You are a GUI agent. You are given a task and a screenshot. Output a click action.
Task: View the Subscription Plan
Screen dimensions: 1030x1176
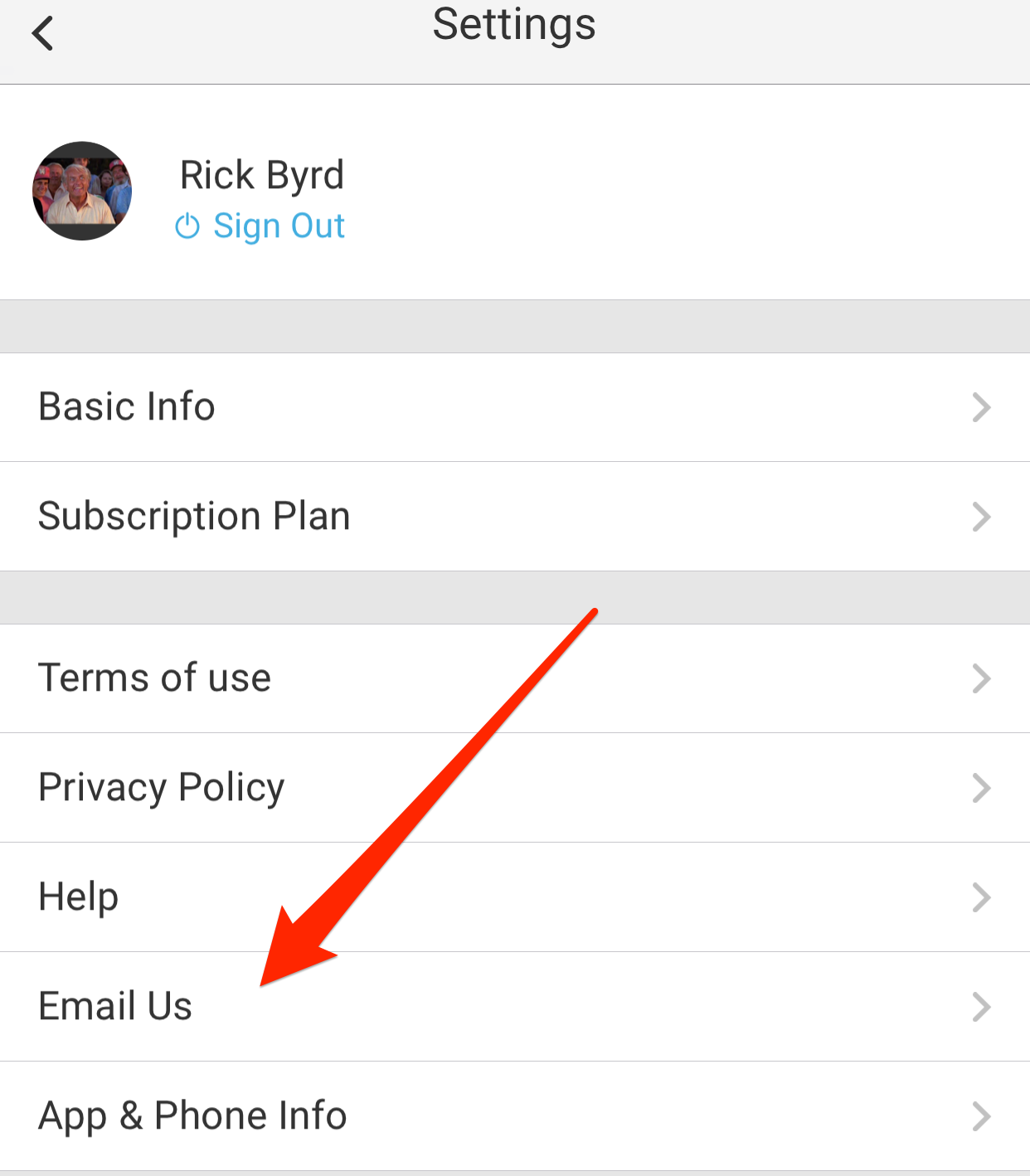[514, 516]
